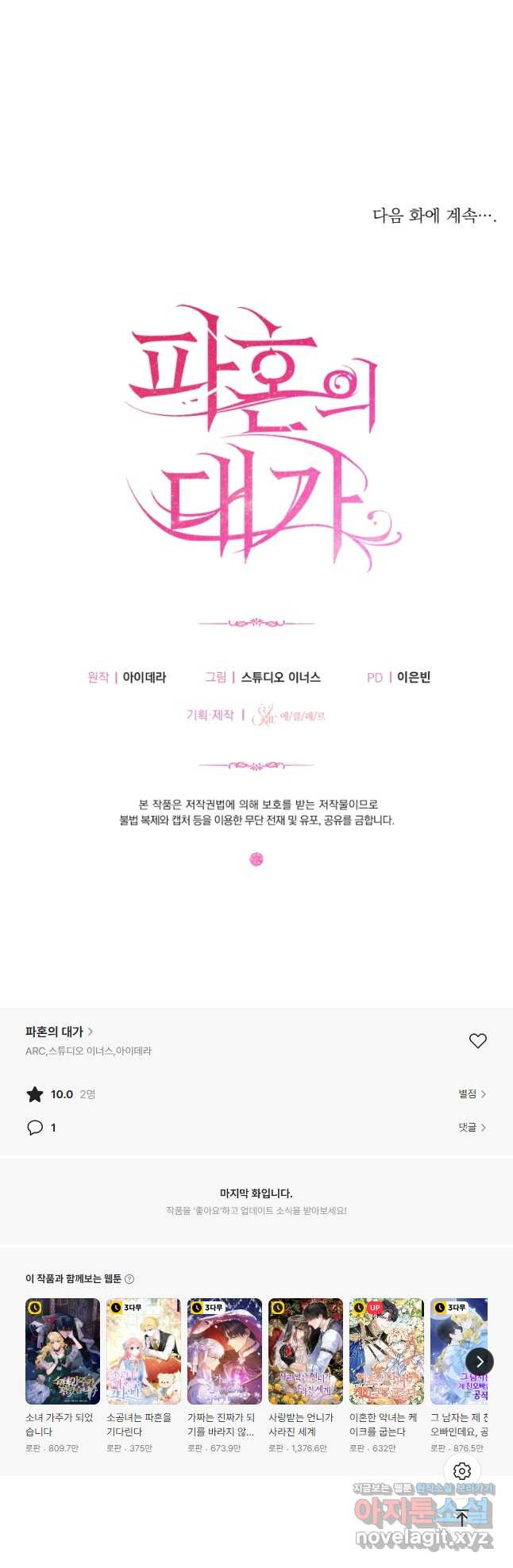Show info about 이 작품과 함께보는 웹툰
Screen dimensions: 513x1568
click(129, 1278)
